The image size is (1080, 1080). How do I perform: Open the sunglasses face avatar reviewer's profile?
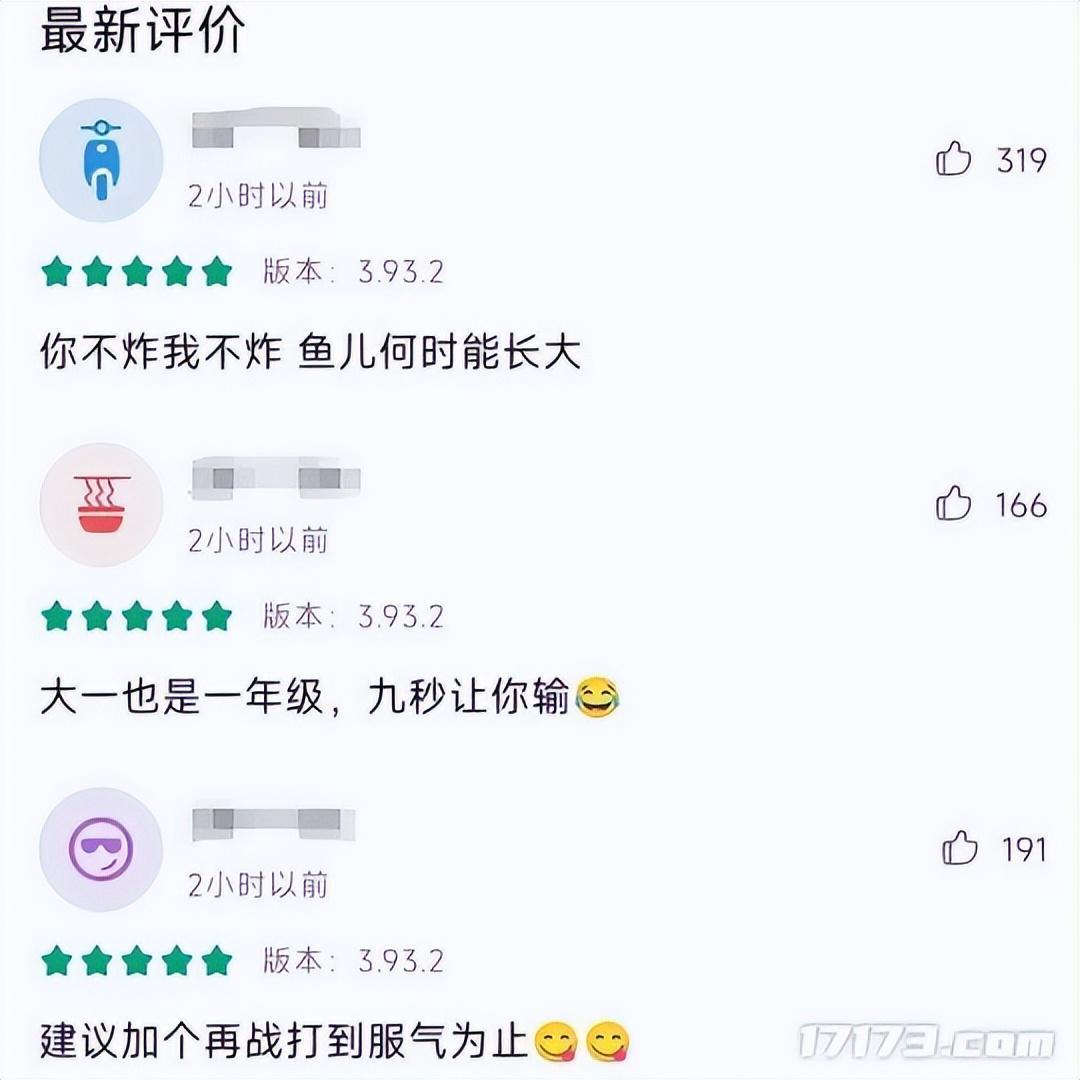pyautogui.click(x=101, y=849)
